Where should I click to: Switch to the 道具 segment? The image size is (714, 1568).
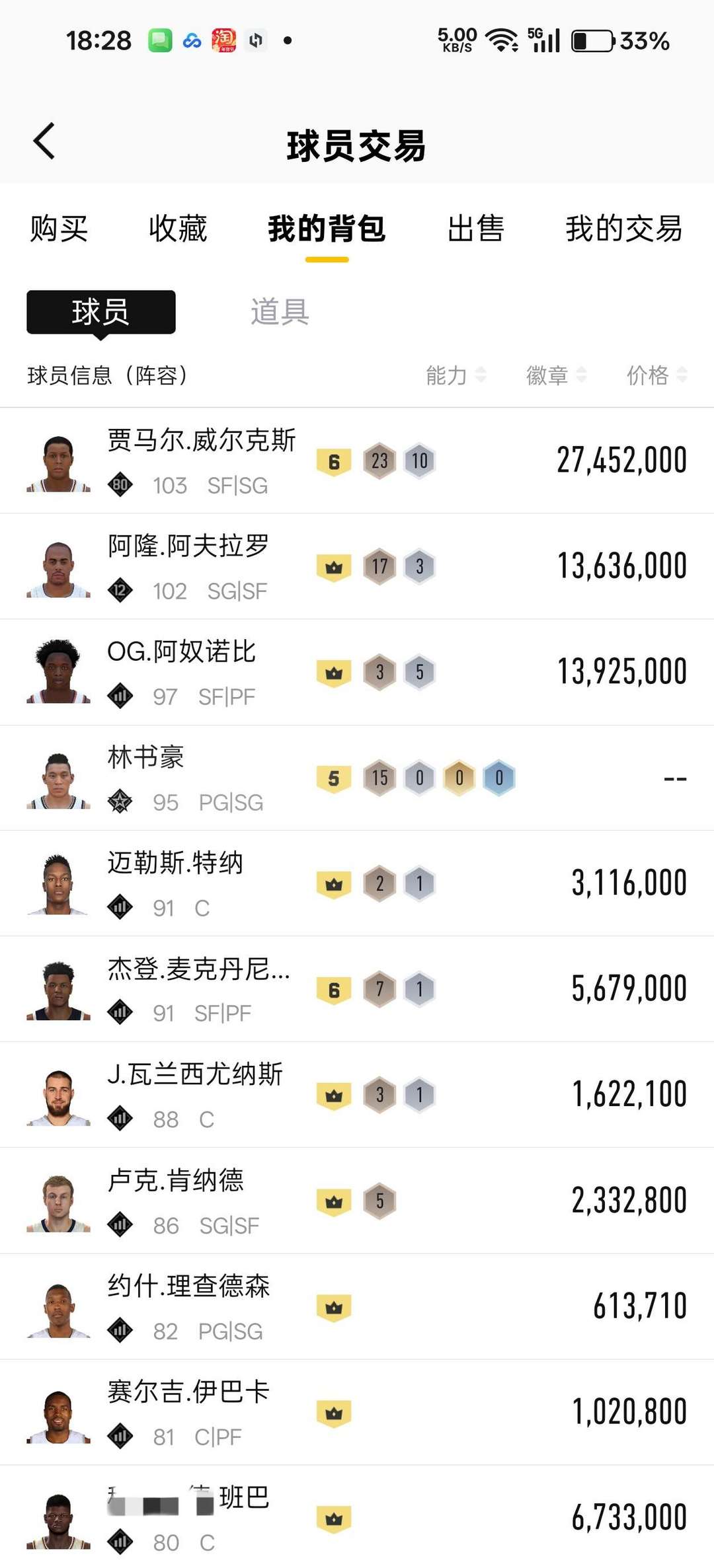pos(280,312)
